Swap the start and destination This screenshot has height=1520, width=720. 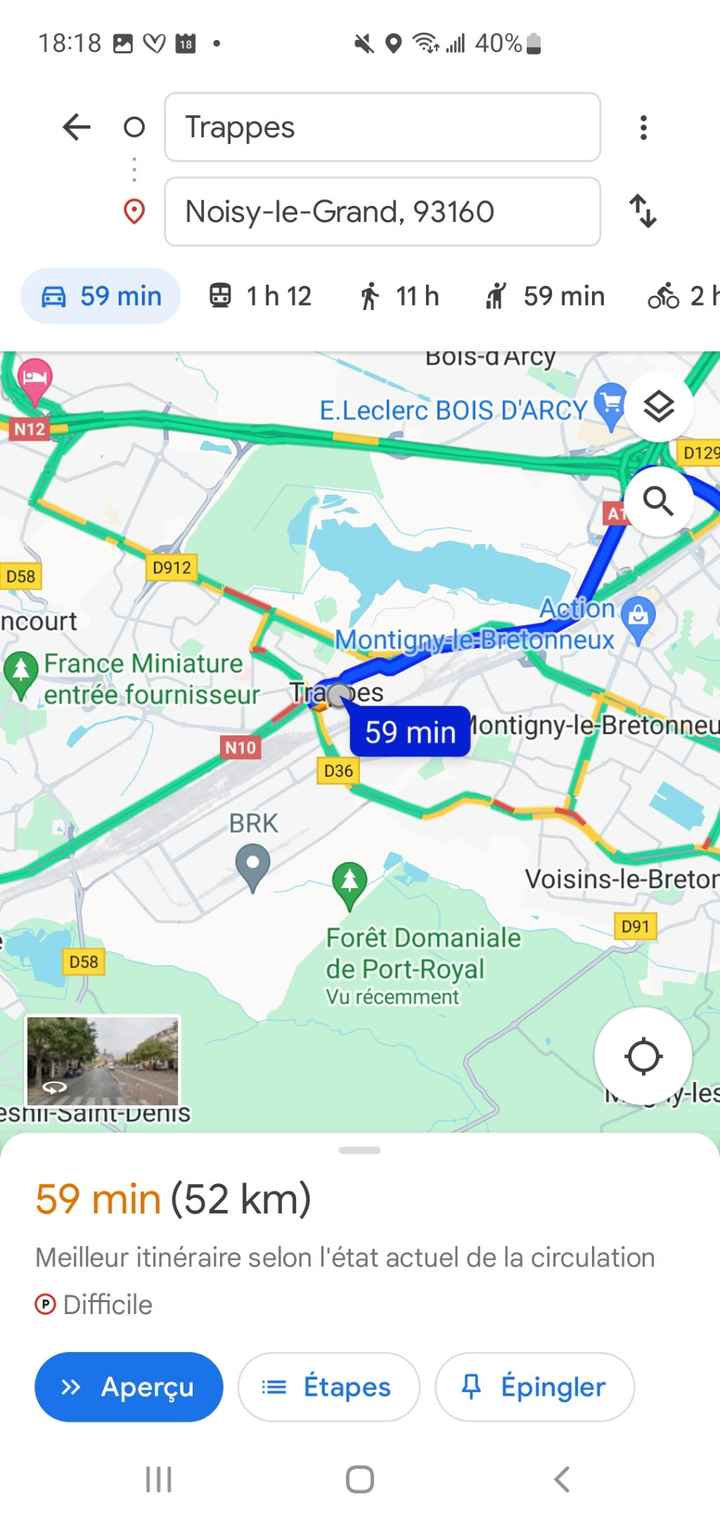pyautogui.click(x=642, y=211)
